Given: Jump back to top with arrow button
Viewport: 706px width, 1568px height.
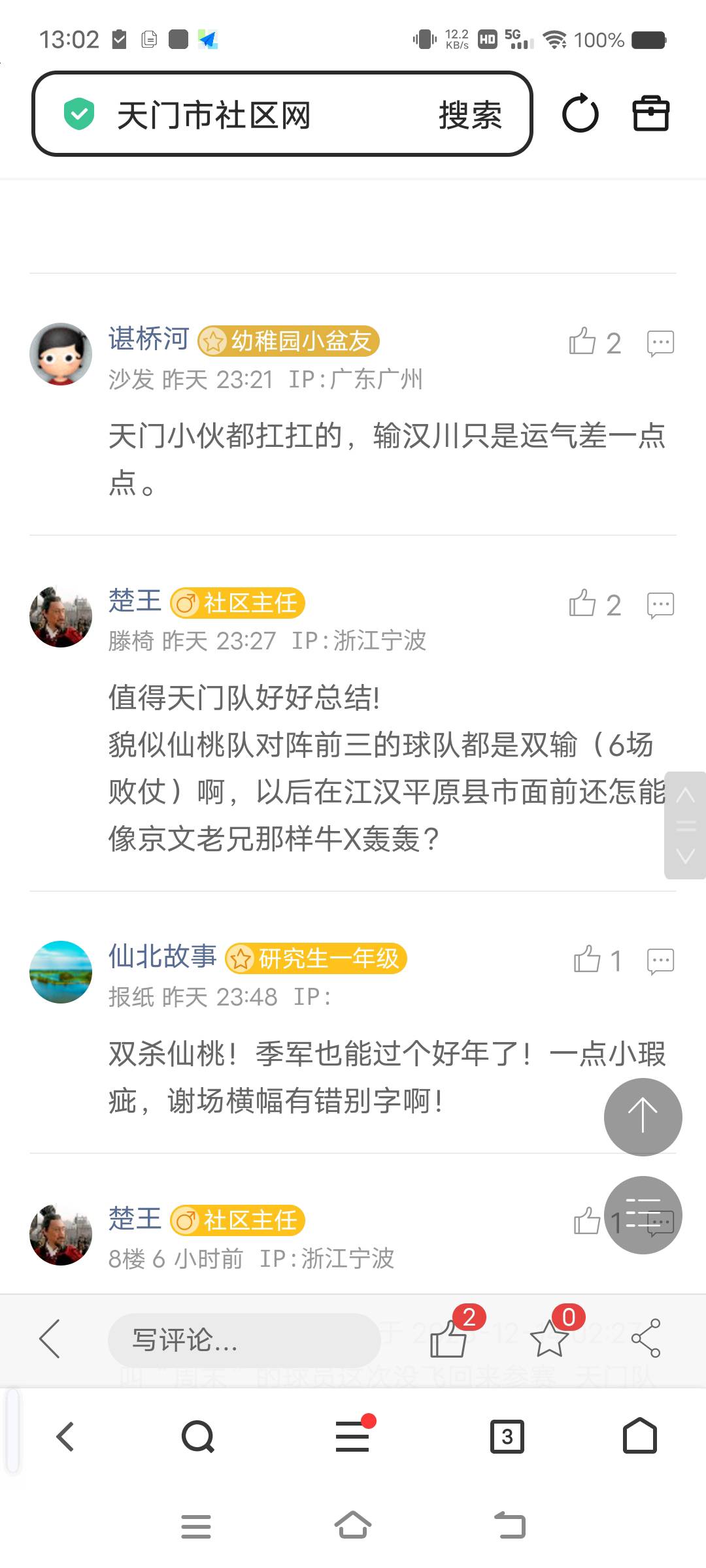Looking at the screenshot, I should tap(643, 1117).
